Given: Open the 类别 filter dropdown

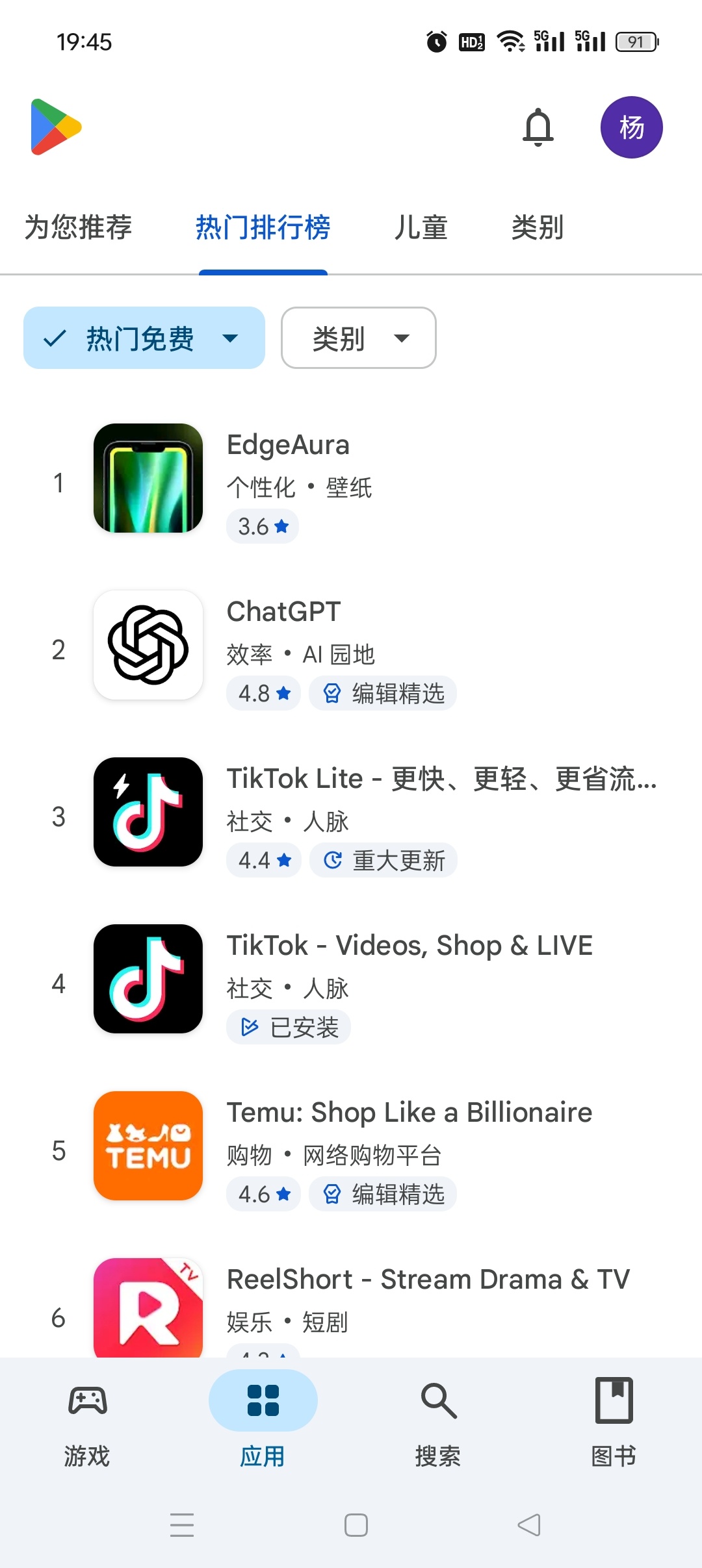Looking at the screenshot, I should pyautogui.click(x=357, y=338).
